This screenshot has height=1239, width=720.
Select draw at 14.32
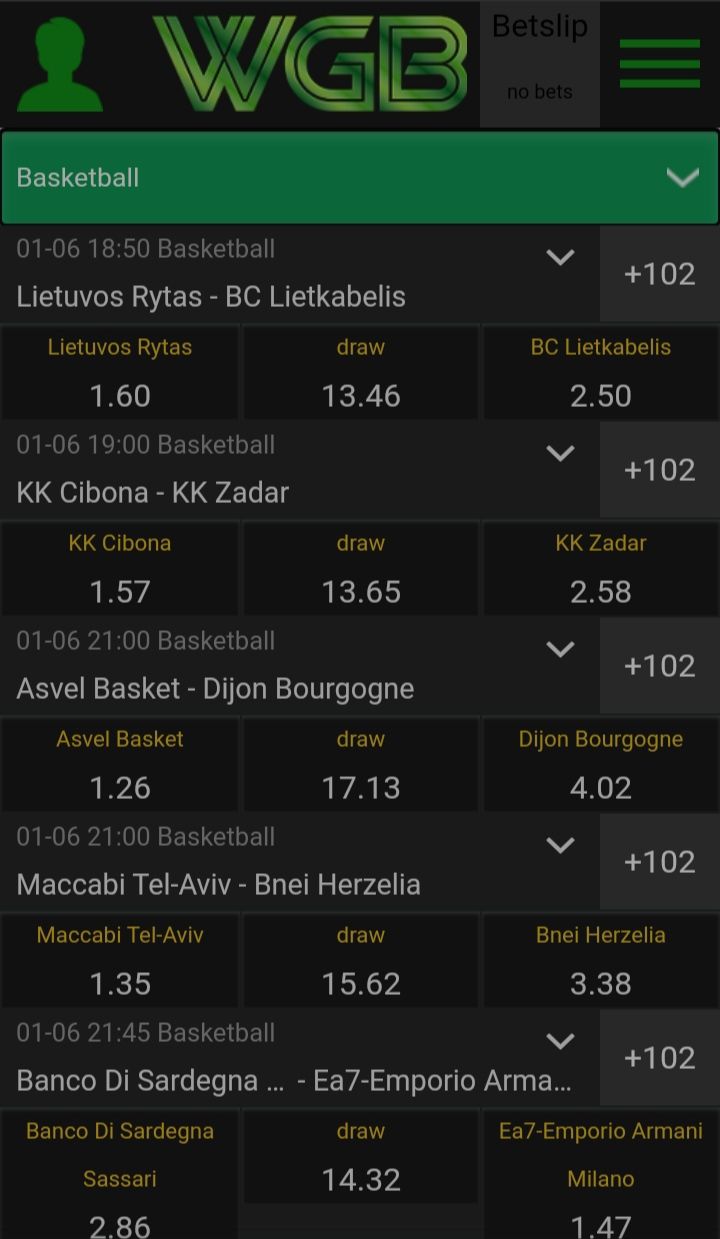[361, 1156]
